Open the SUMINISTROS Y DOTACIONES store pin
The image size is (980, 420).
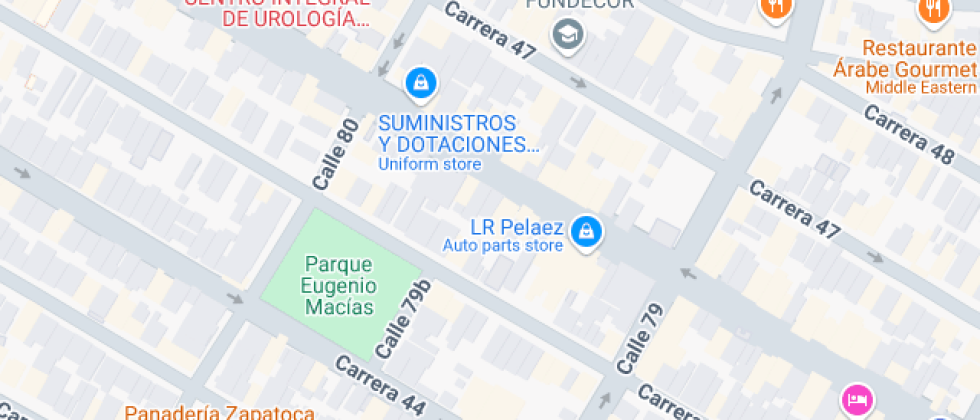(421, 83)
